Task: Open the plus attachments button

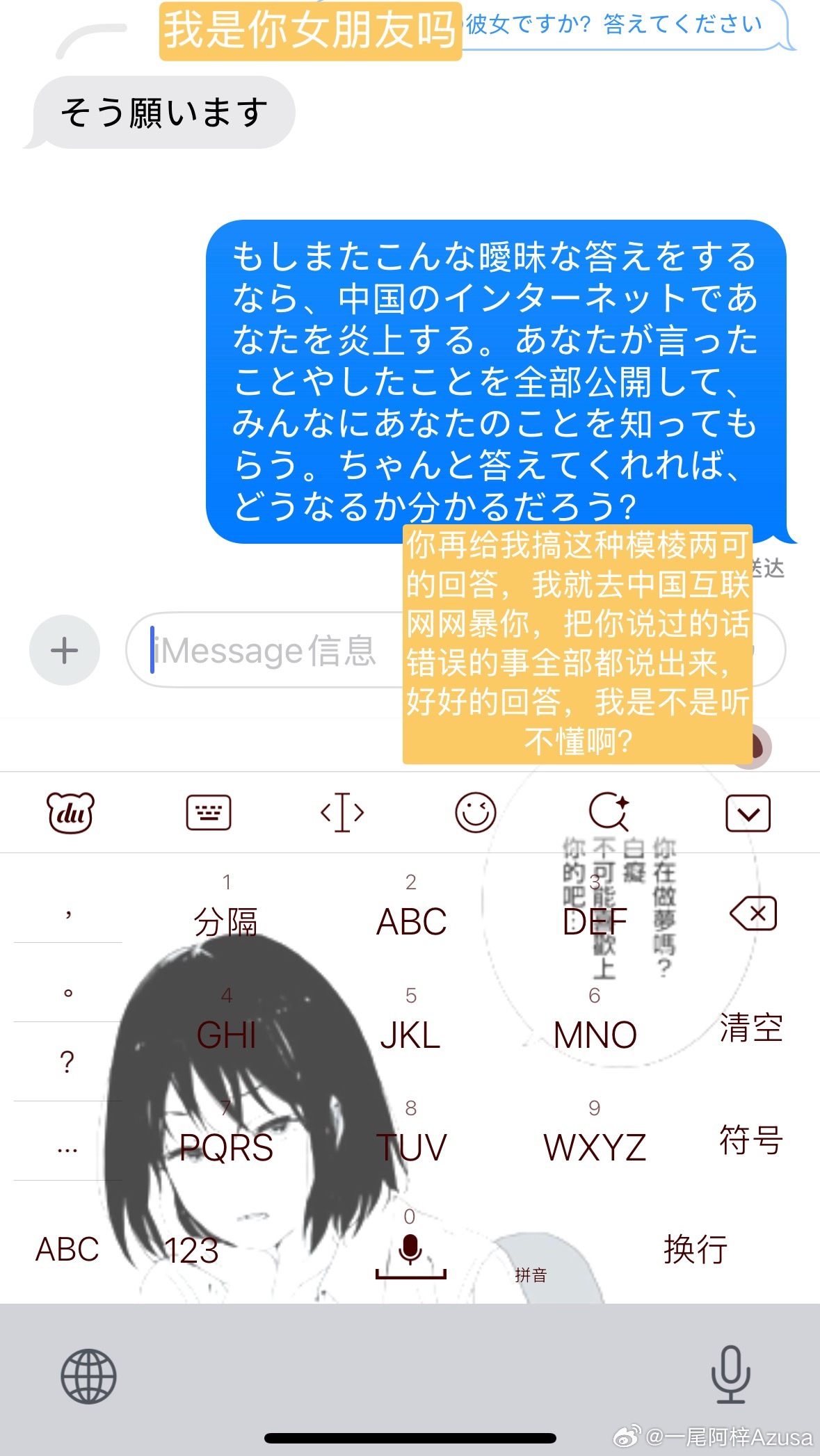Action: (65, 650)
